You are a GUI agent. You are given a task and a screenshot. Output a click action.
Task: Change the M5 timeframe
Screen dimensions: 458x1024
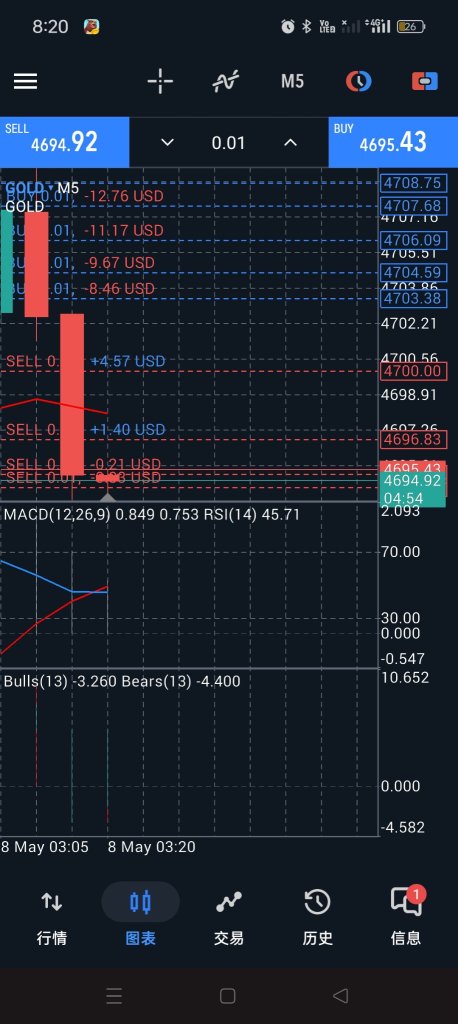click(x=292, y=82)
